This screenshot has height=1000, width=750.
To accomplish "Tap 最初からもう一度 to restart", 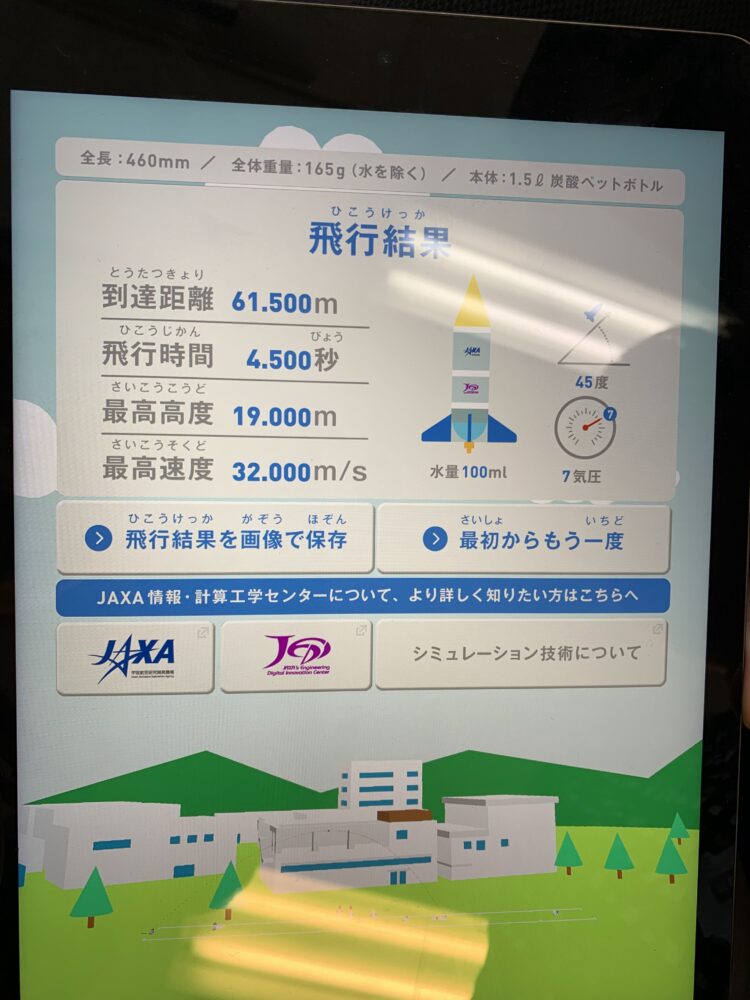I will point(523,539).
